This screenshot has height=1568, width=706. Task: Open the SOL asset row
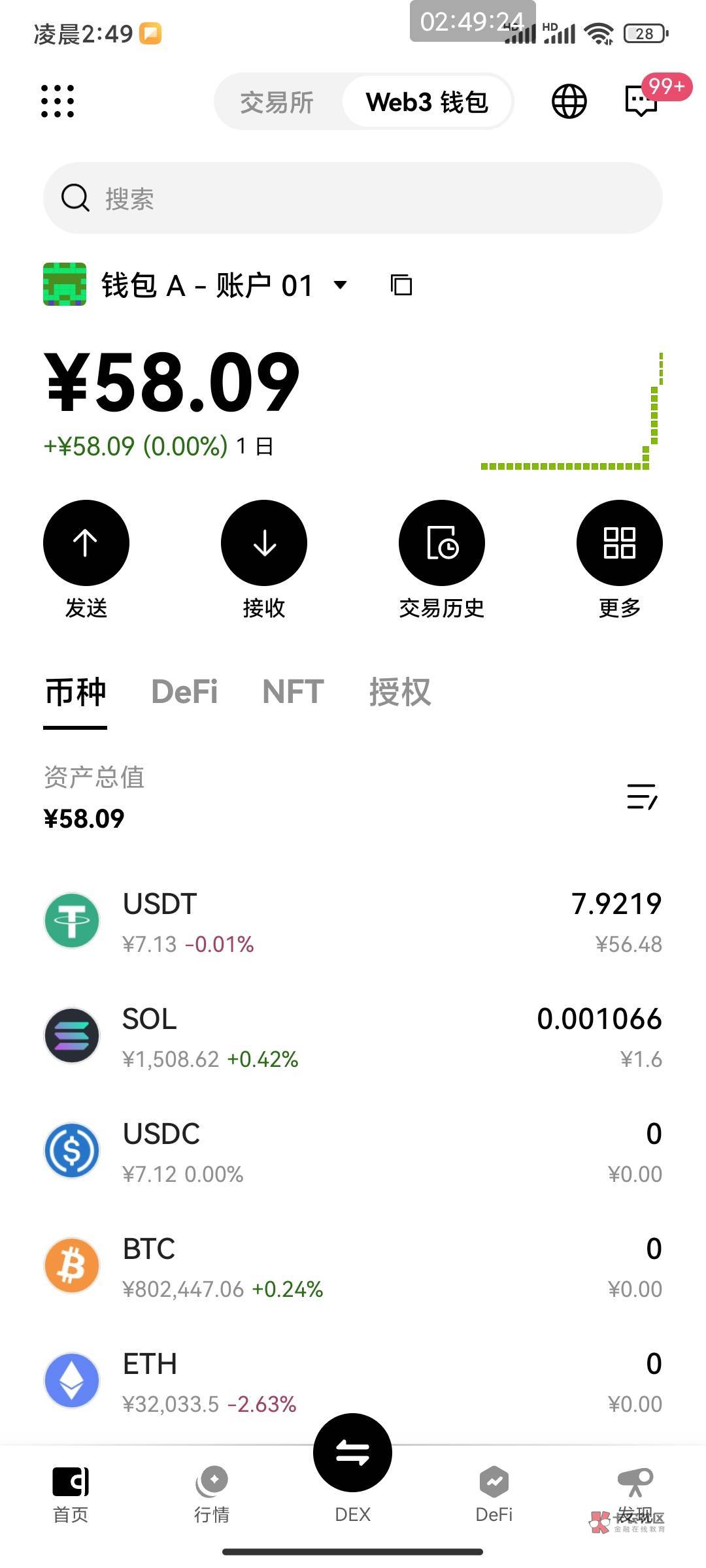pyautogui.click(x=353, y=1037)
